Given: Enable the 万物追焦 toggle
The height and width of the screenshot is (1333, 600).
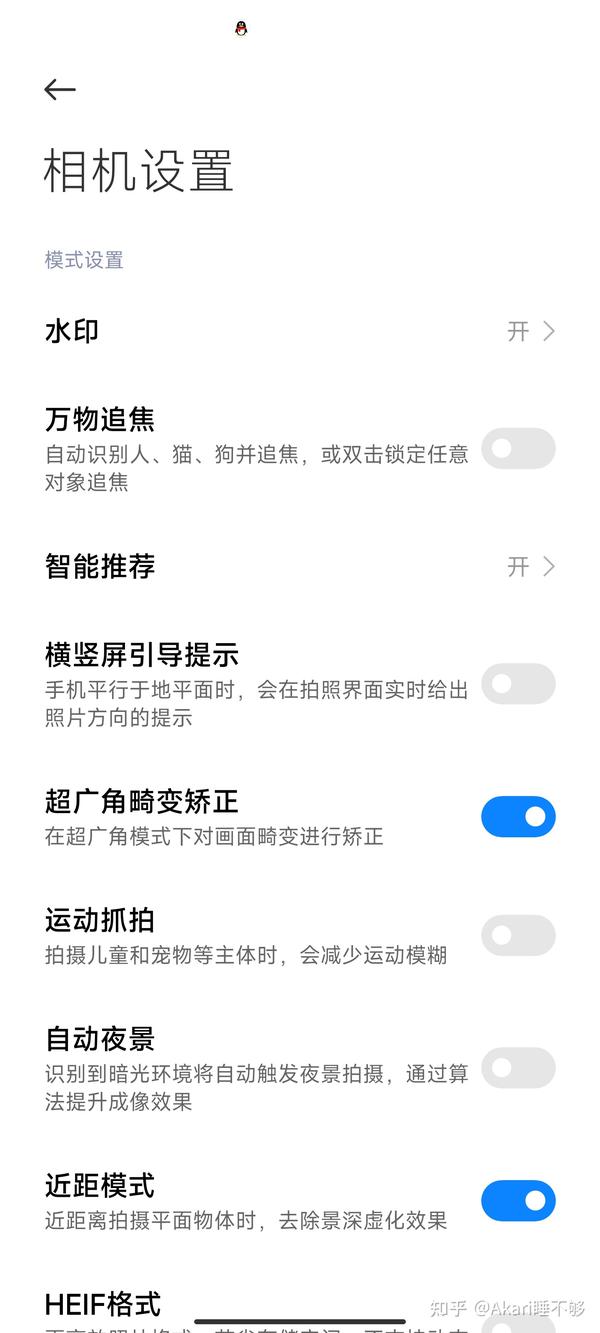Looking at the screenshot, I should 518,449.
